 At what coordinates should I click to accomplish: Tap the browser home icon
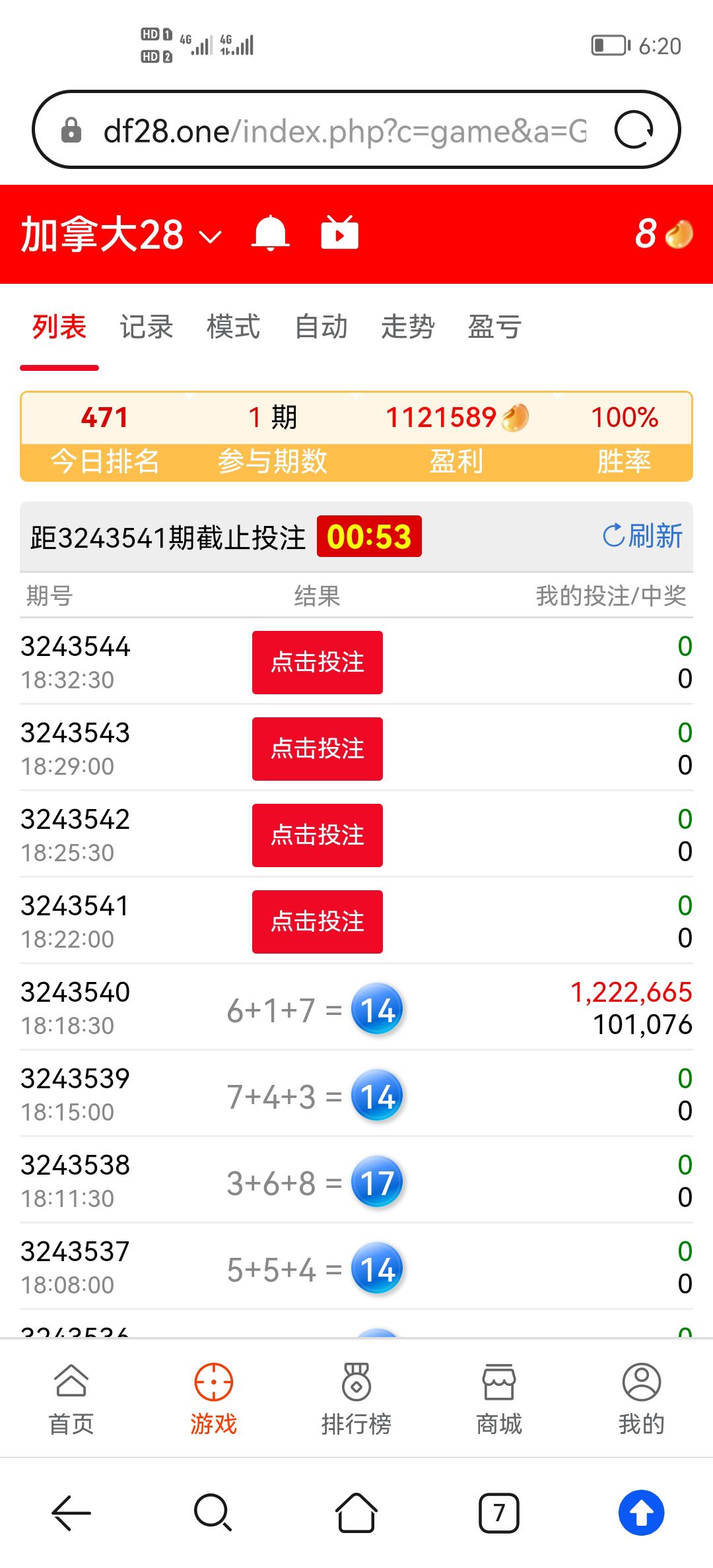(356, 1511)
